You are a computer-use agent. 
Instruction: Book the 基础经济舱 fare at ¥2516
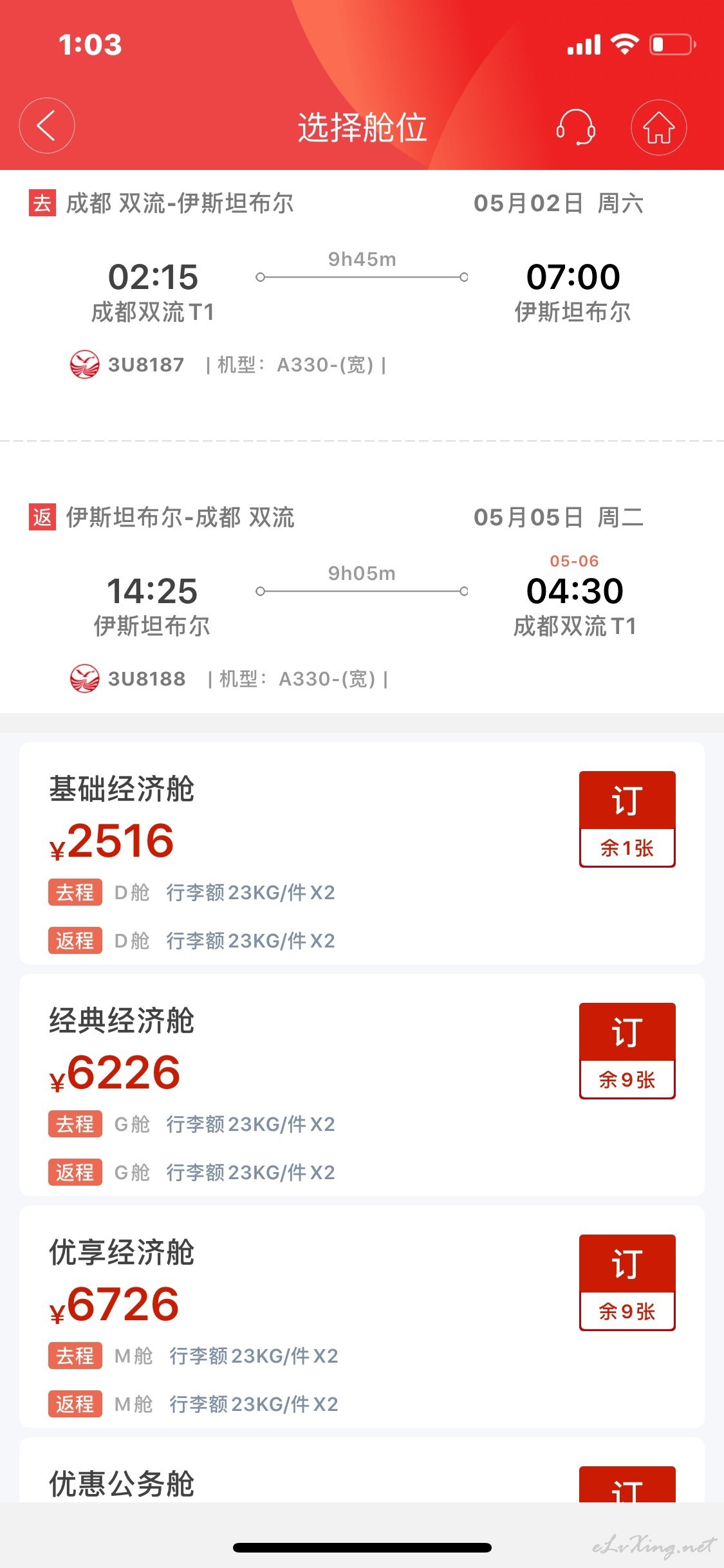tap(627, 819)
